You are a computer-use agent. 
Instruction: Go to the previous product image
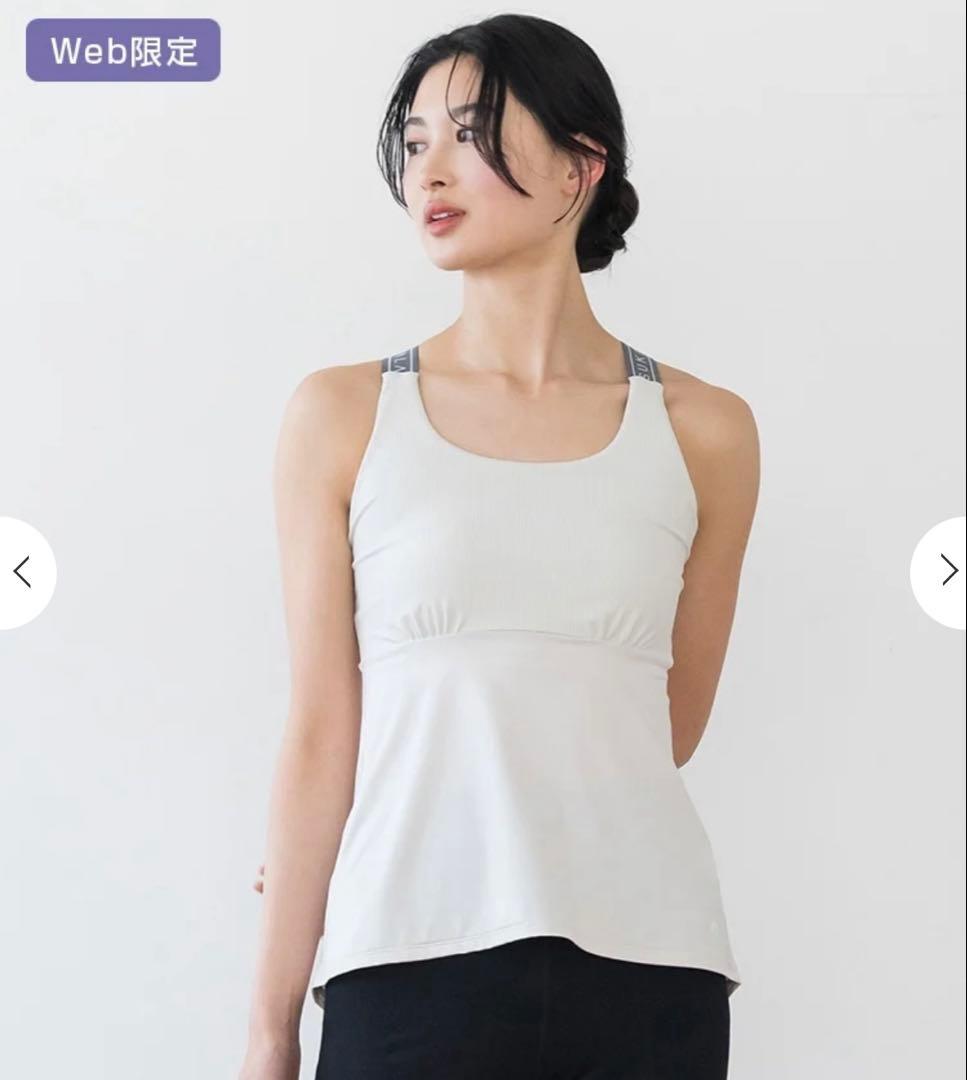tap(25, 572)
